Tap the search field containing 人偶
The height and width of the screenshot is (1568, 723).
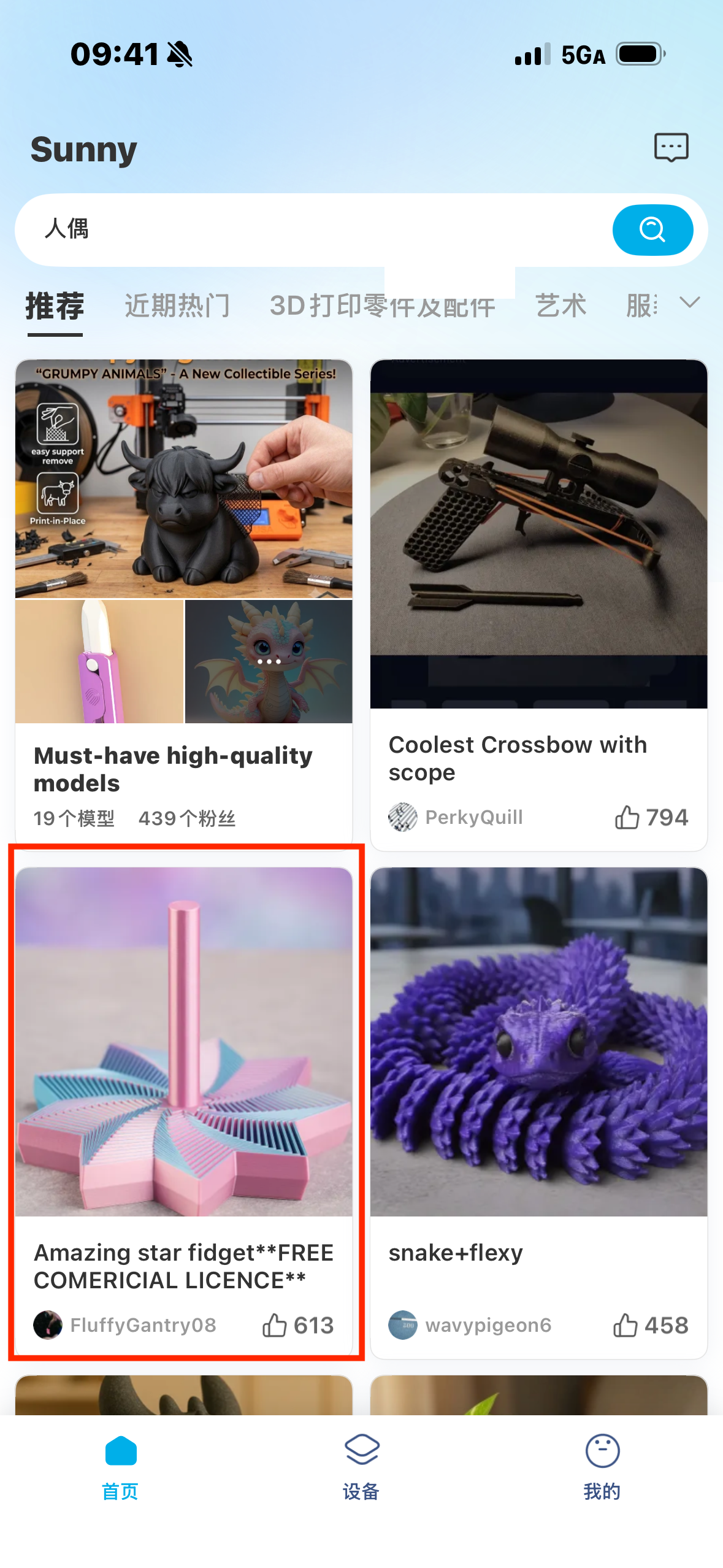click(x=313, y=229)
